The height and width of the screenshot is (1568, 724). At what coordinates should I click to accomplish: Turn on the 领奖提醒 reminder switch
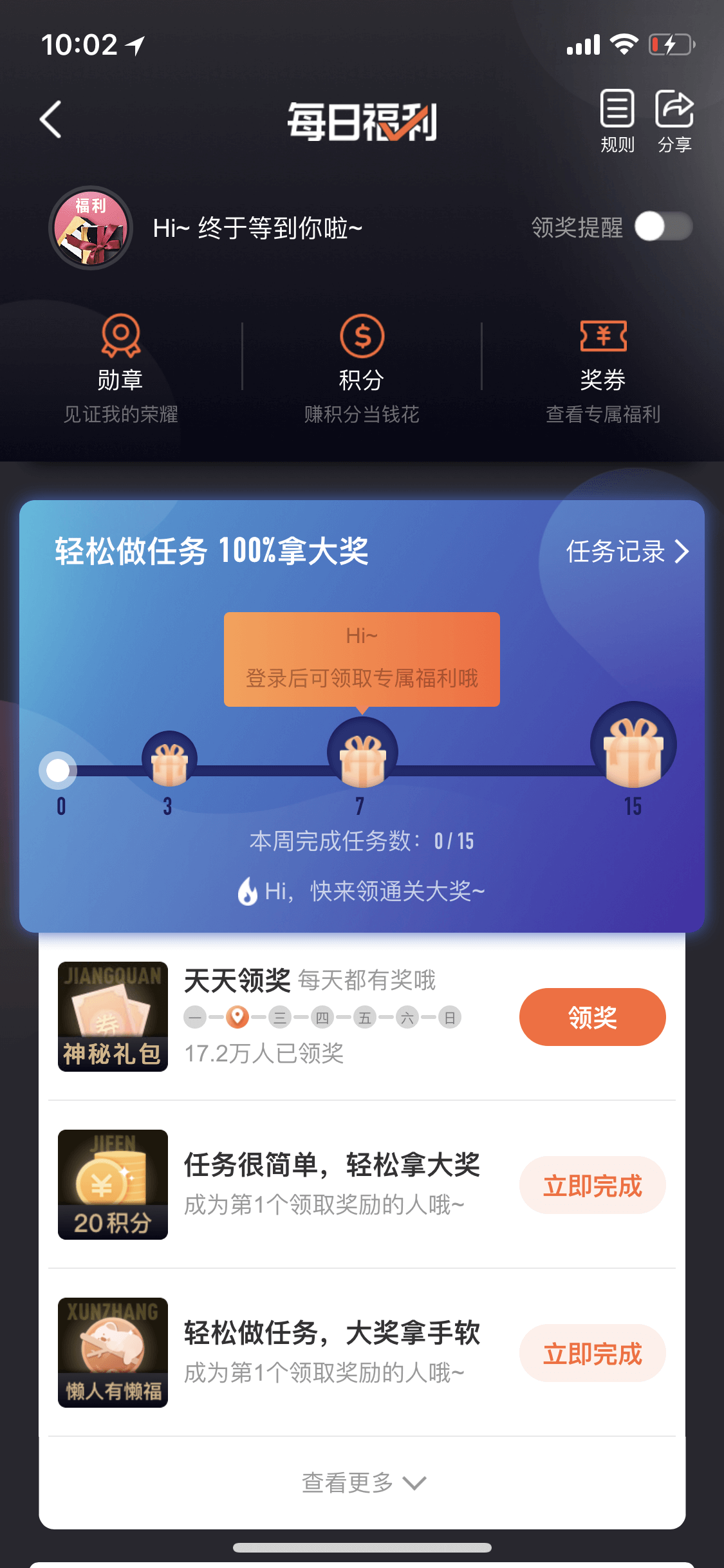click(x=664, y=227)
